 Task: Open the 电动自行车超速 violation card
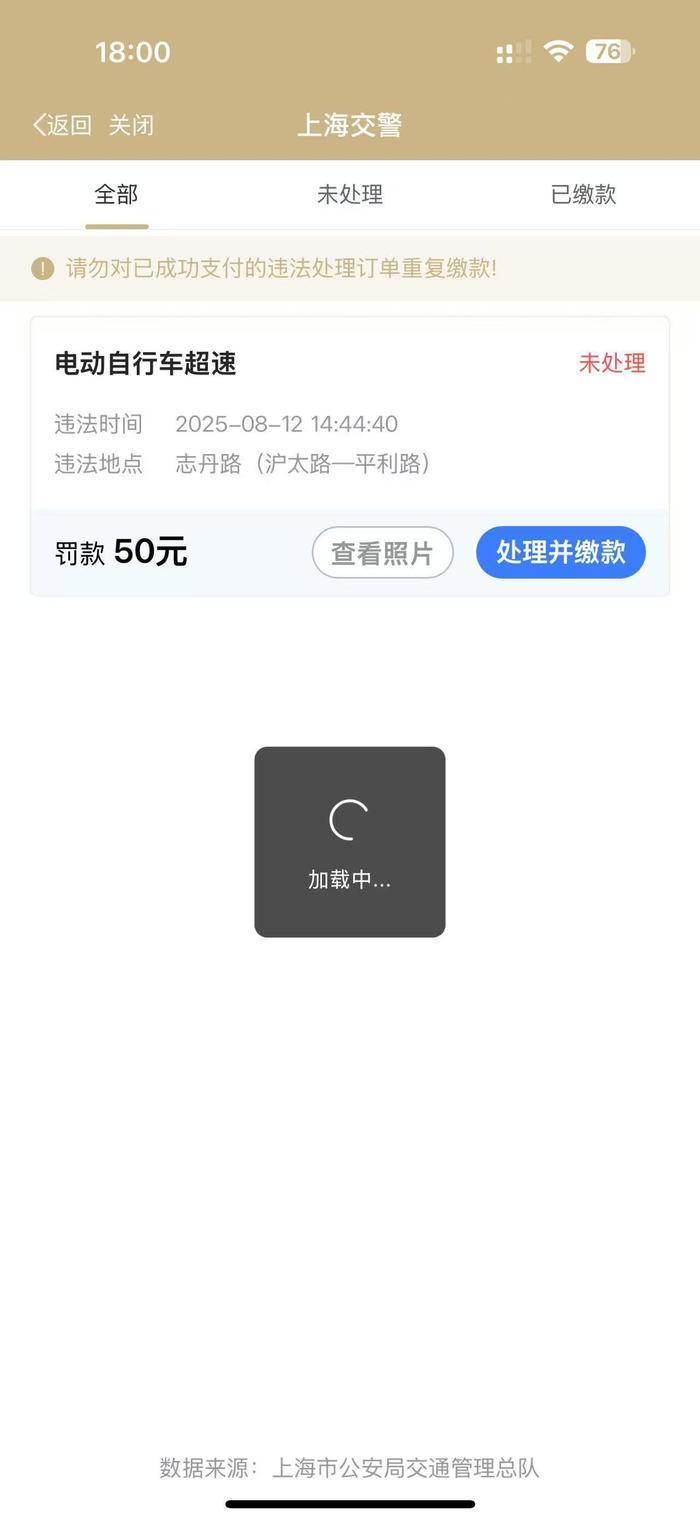pos(350,456)
